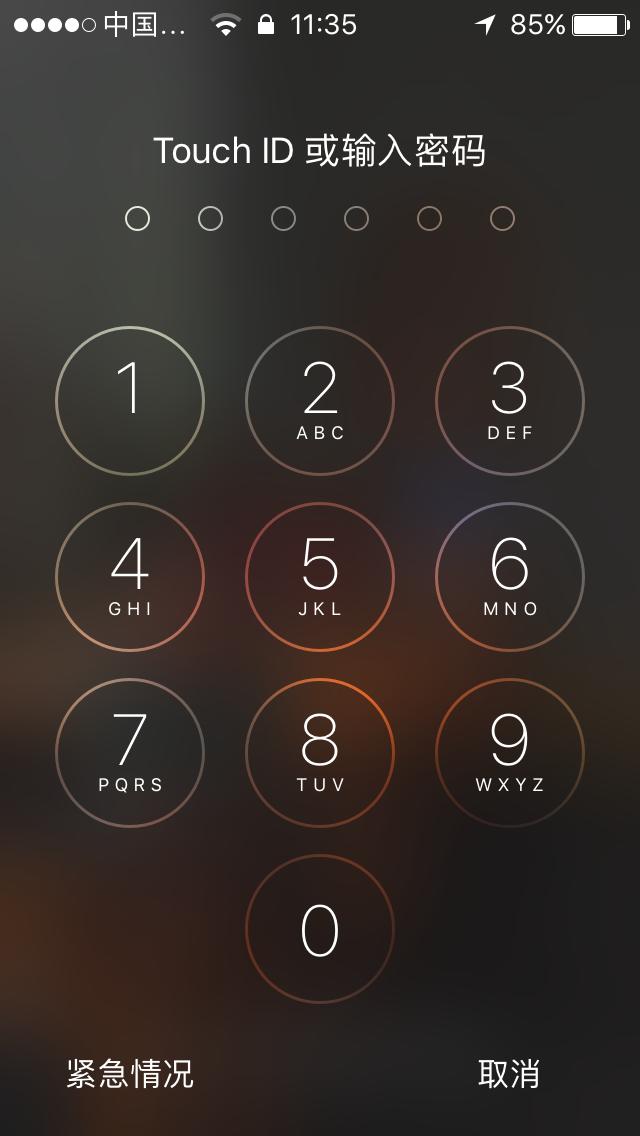Tap the 5 JKL key
This screenshot has height=1136, width=640.
coord(320,577)
